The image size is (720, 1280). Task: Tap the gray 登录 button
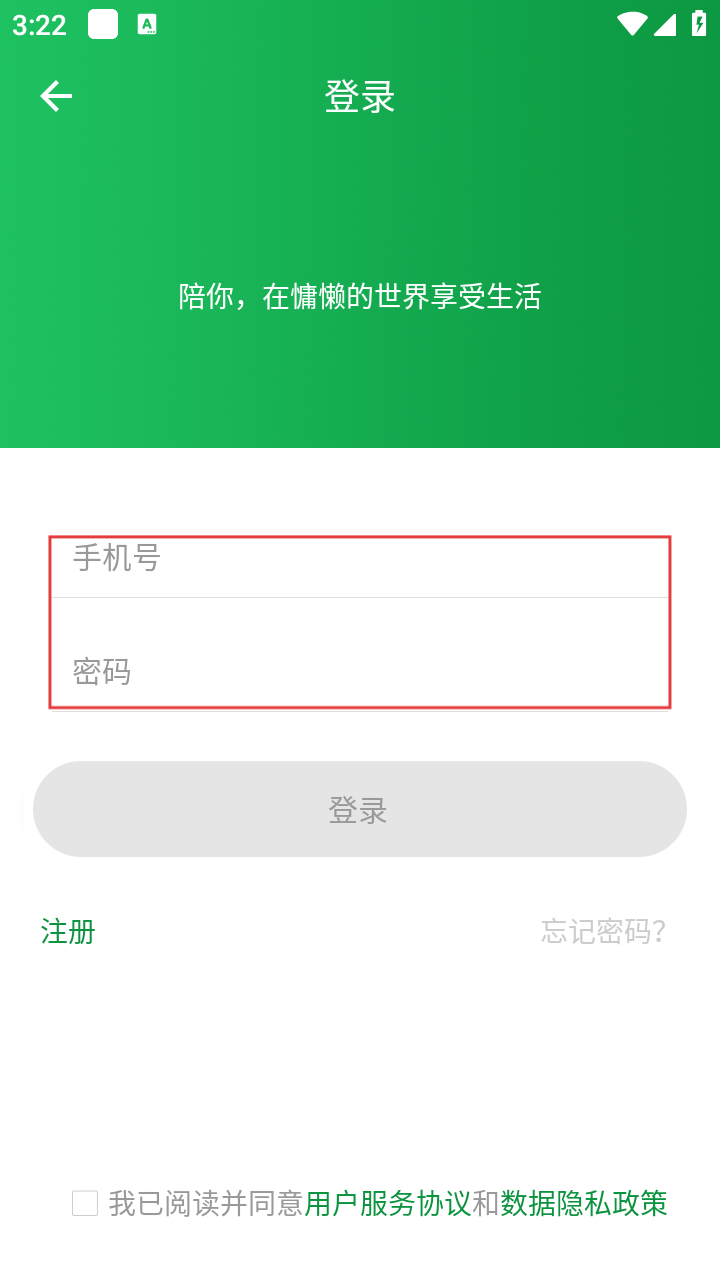click(x=360, y=809)
